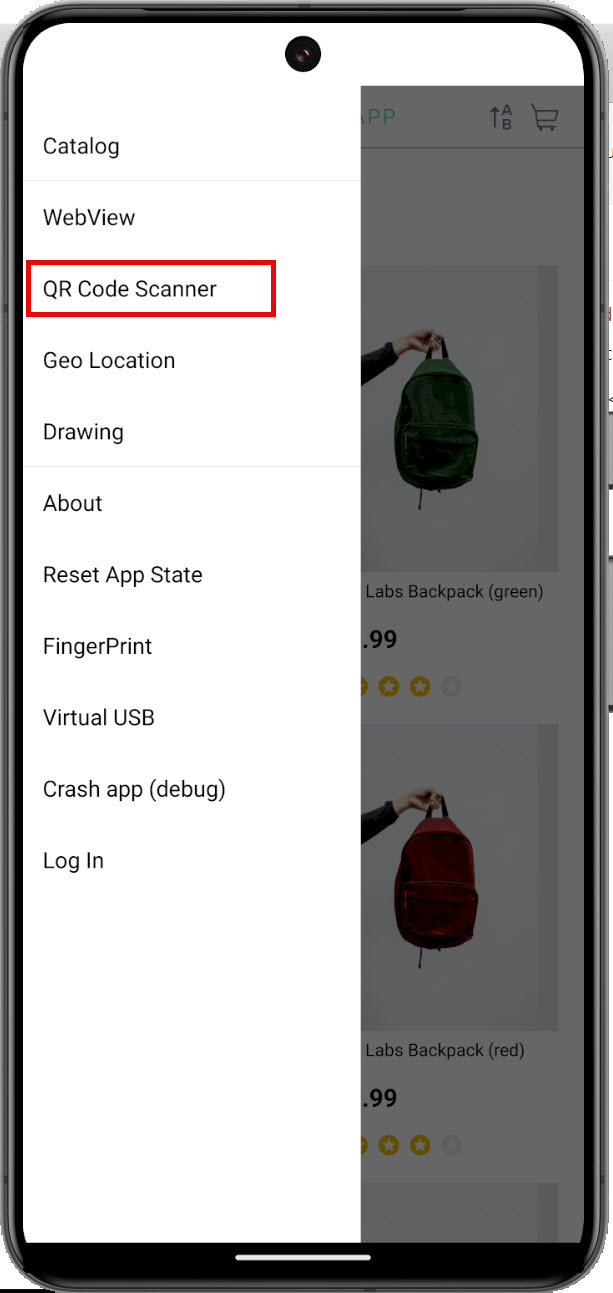Select Virtual USB option
The height and width of the screenshot is (1293, 613).
99,718
